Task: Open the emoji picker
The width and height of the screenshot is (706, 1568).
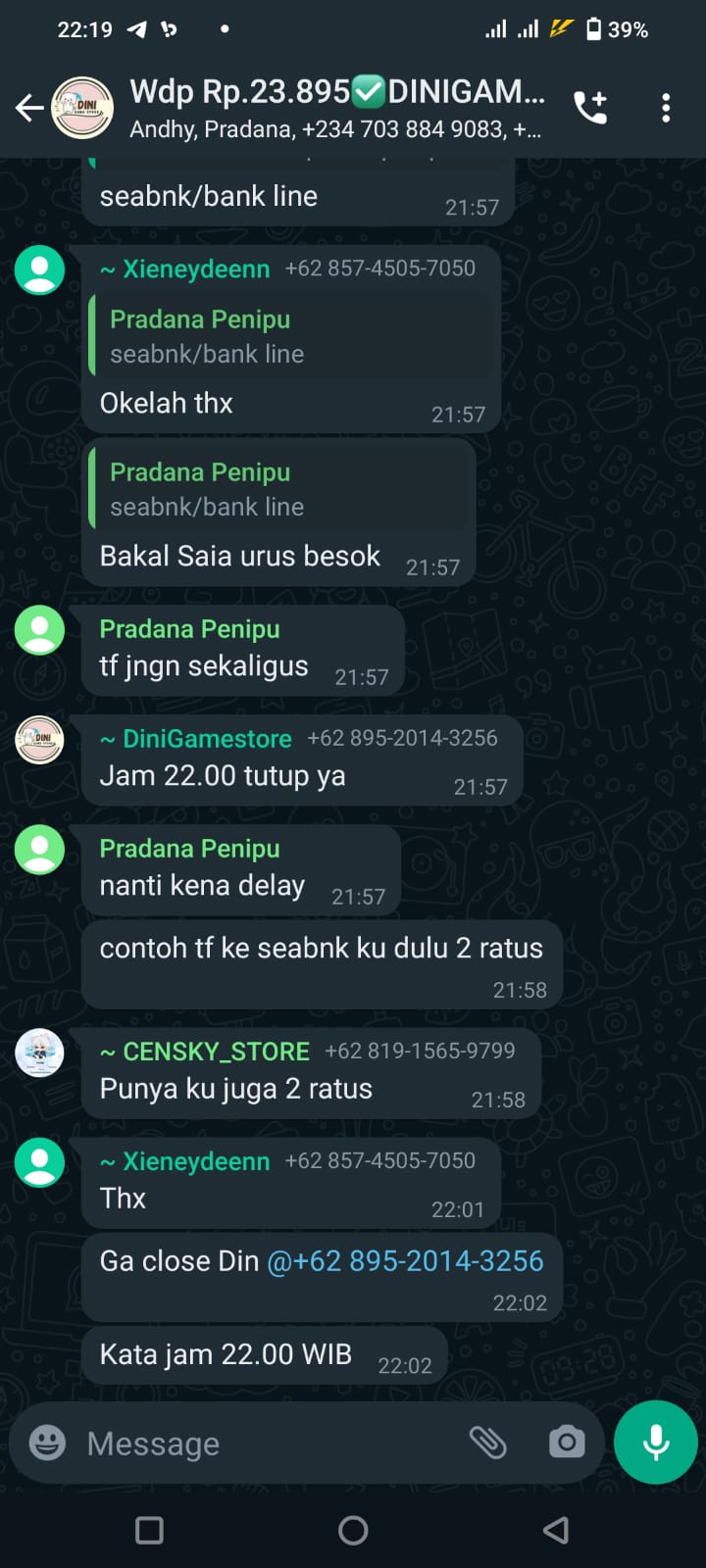Action: 47,1443
